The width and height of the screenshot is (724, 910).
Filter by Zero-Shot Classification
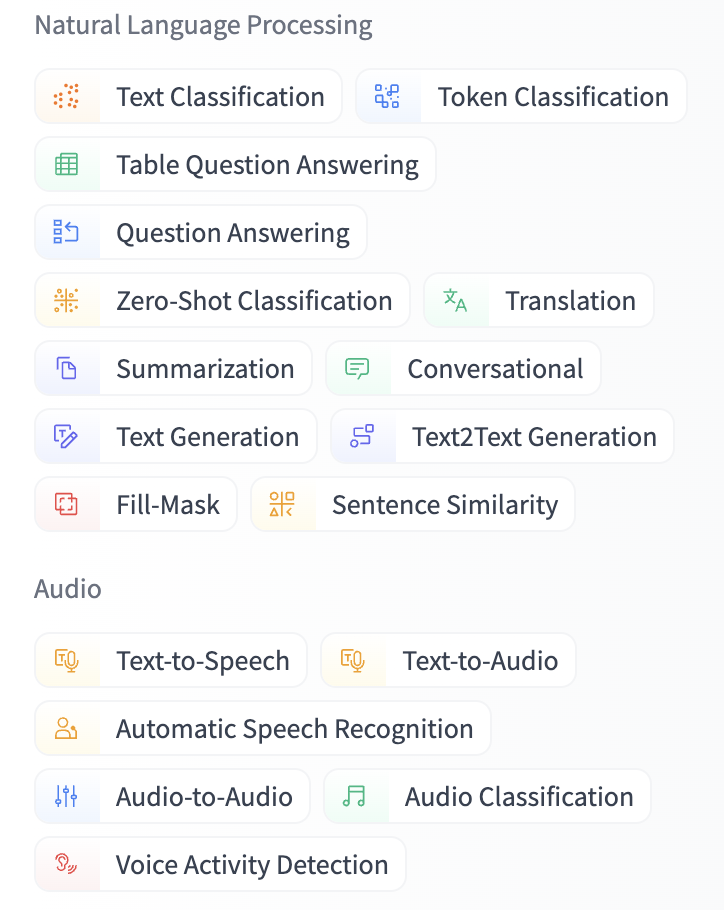click(222, 301)
